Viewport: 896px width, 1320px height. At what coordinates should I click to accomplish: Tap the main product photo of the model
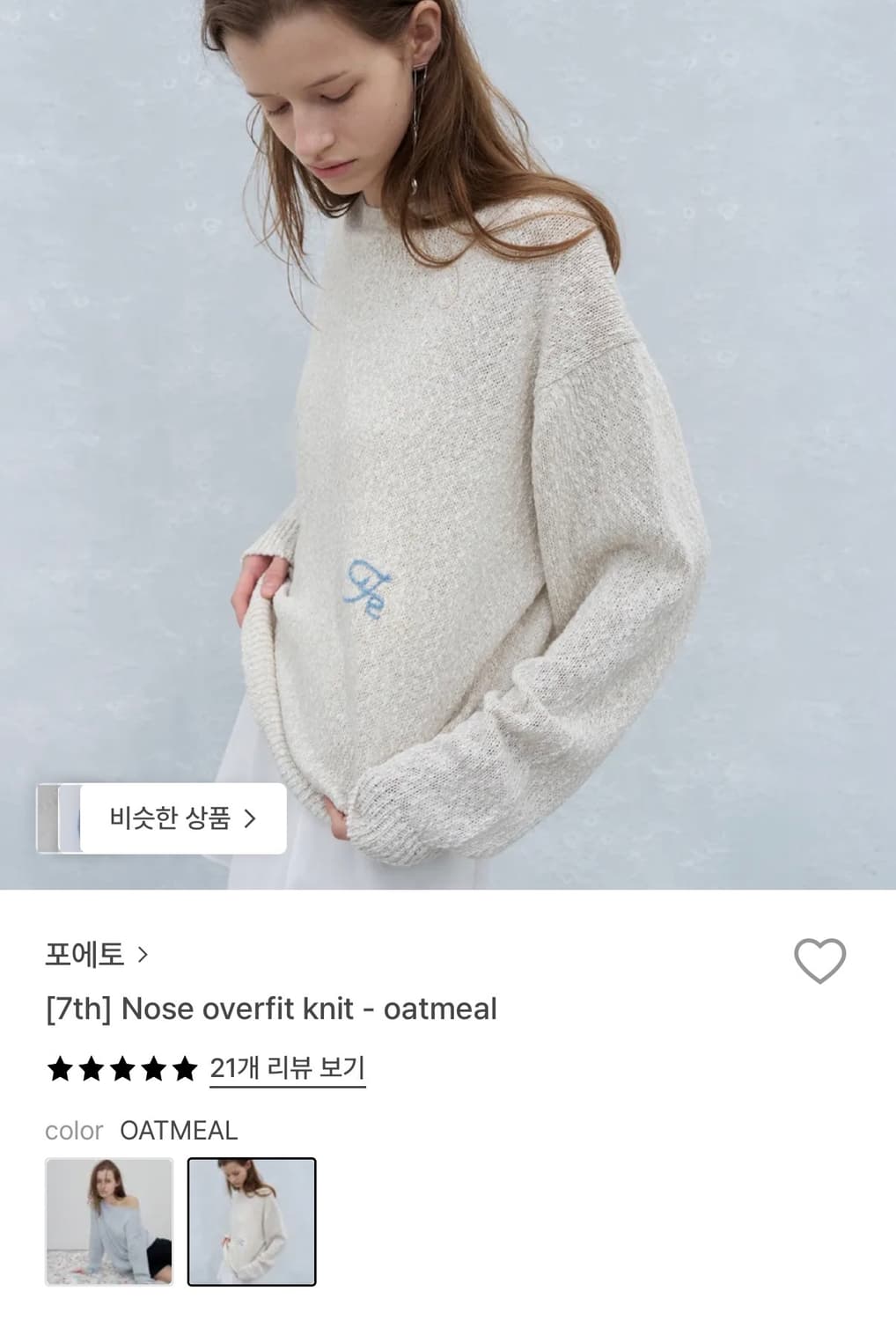point(448,440)
